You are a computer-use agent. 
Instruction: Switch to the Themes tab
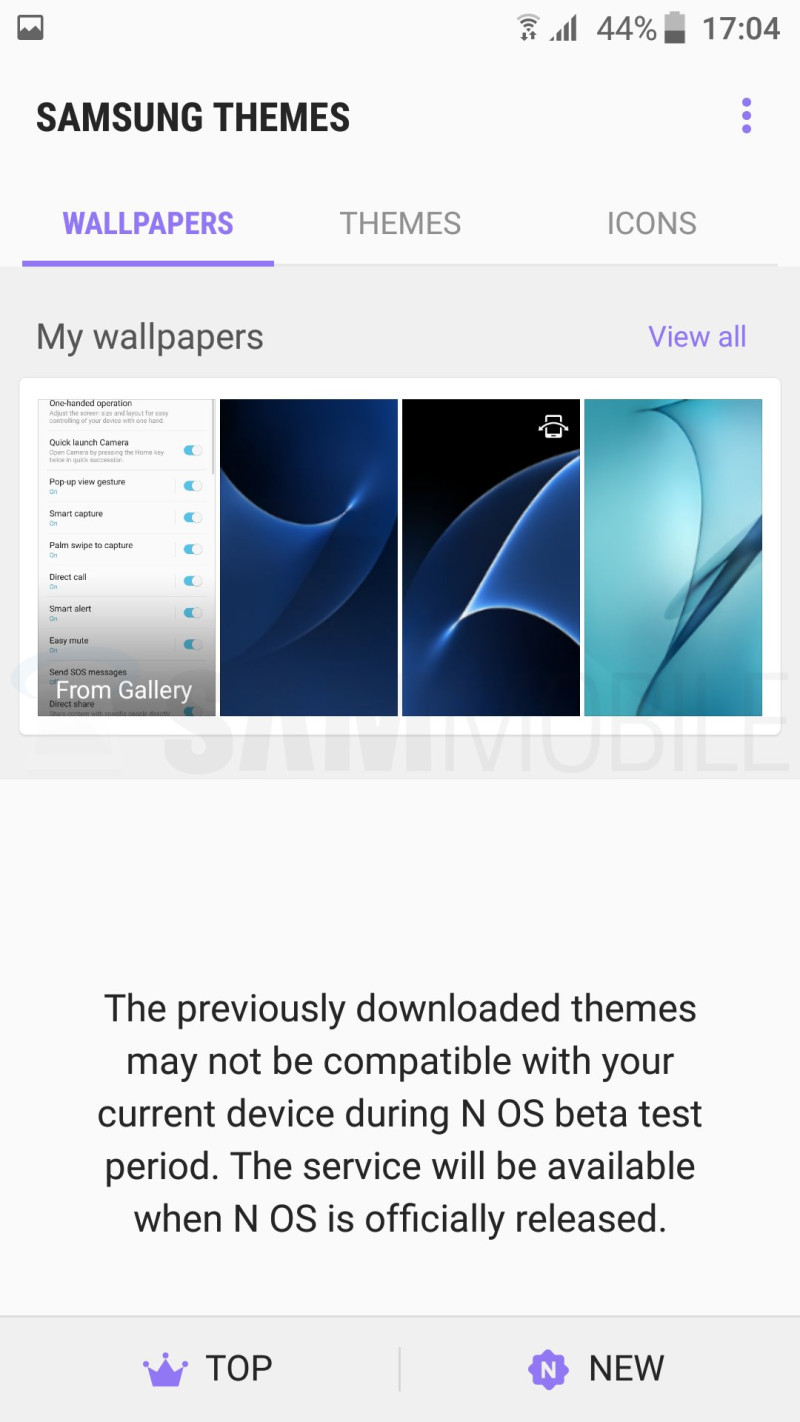400,223
